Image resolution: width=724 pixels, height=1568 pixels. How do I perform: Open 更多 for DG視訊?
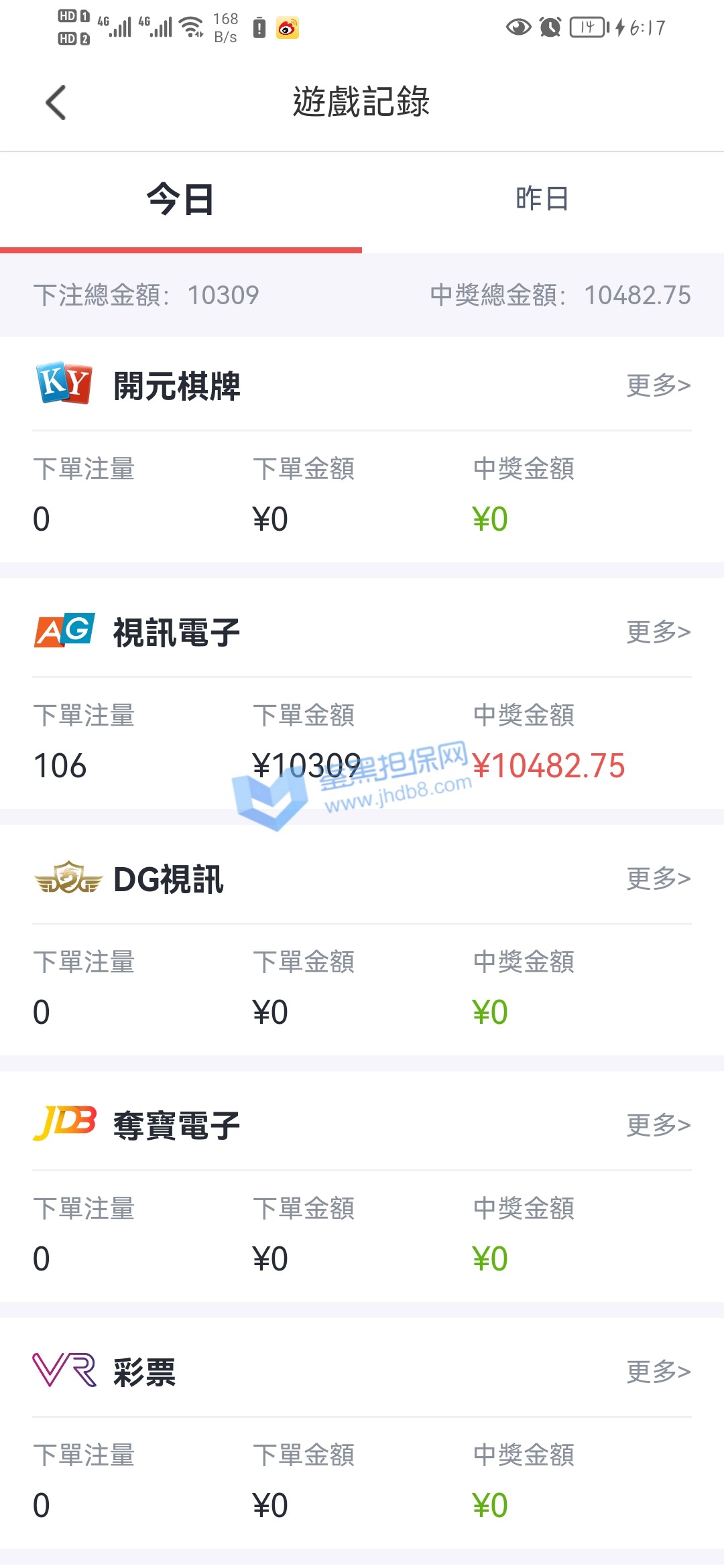point(658,878)
